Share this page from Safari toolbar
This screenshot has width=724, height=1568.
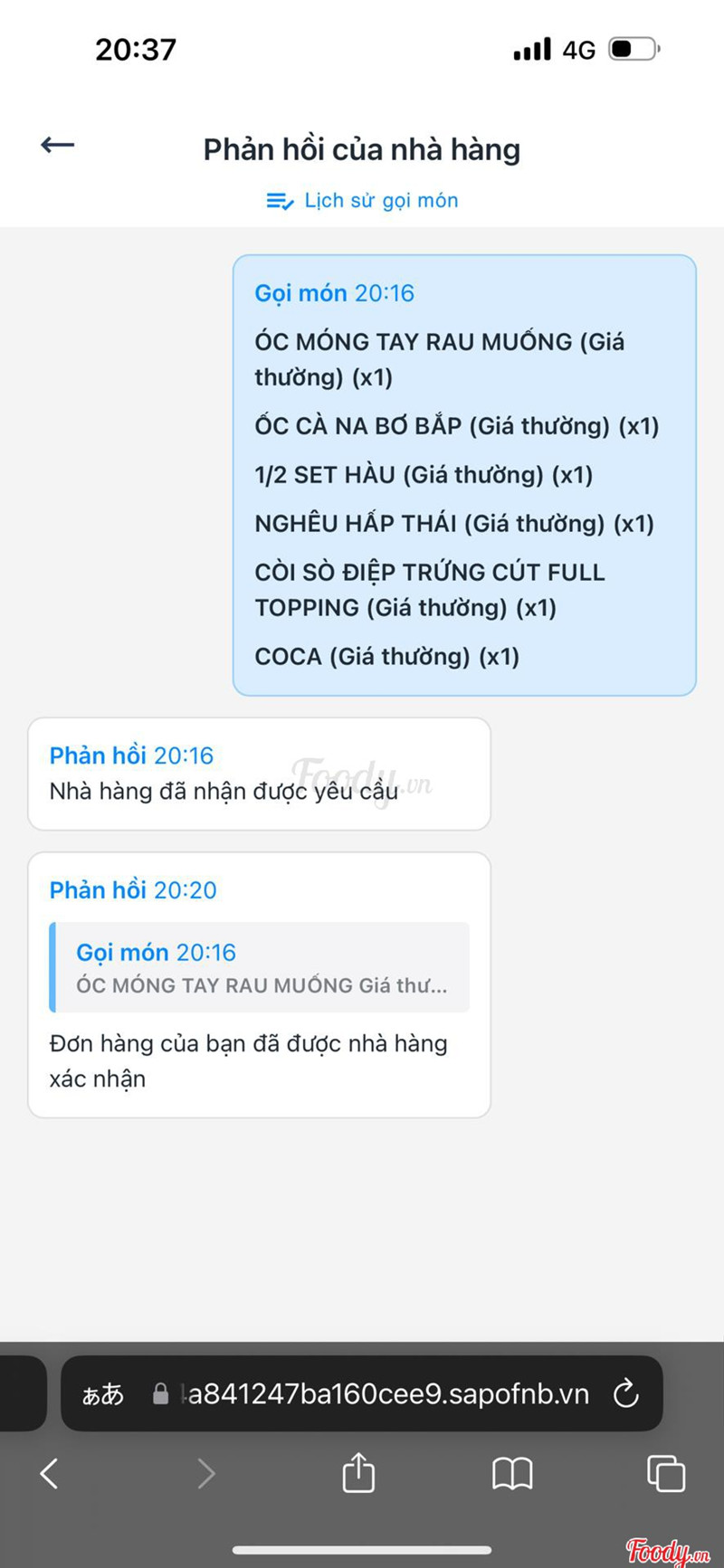click(x=358, y=1472)
